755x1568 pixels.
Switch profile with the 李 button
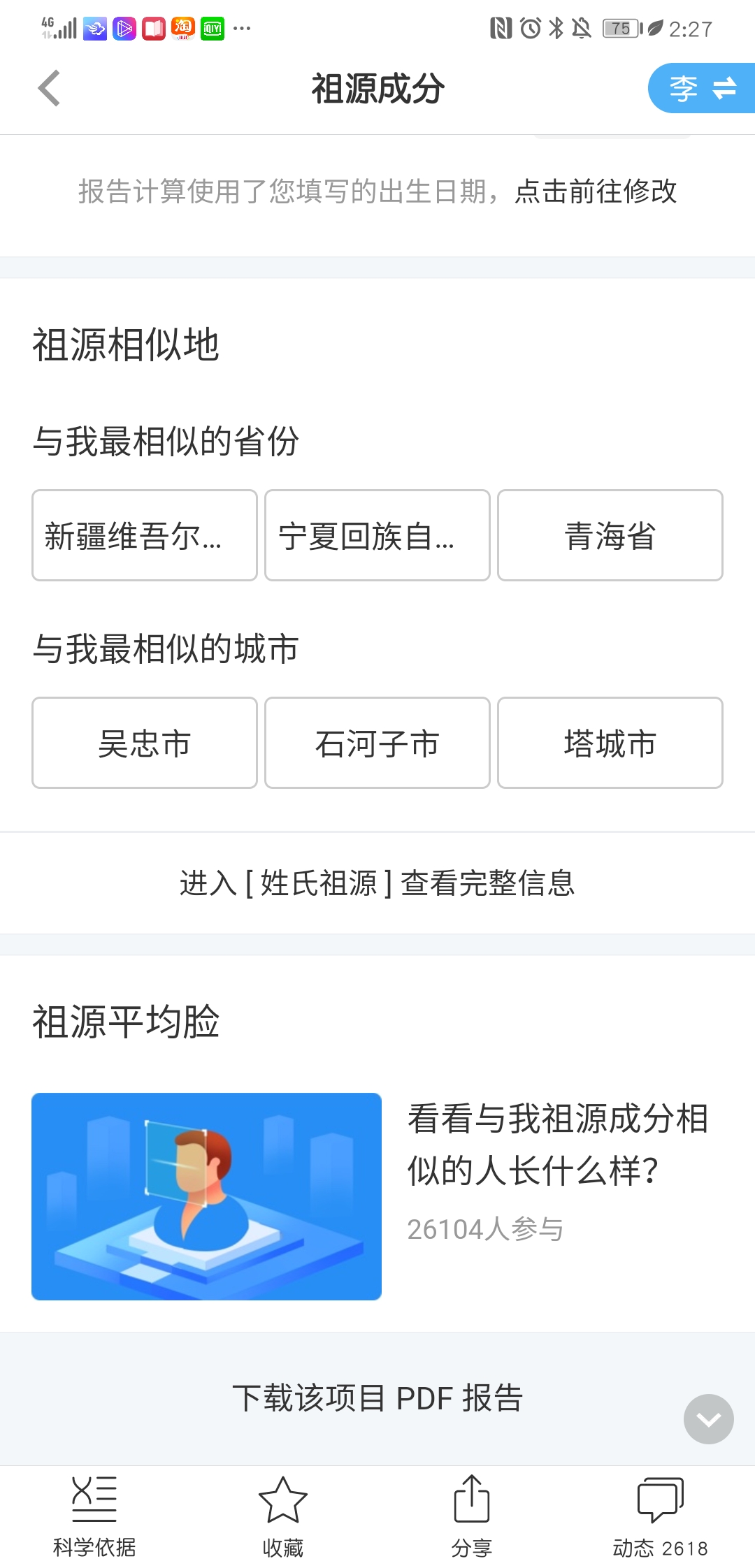click(702, 88)
